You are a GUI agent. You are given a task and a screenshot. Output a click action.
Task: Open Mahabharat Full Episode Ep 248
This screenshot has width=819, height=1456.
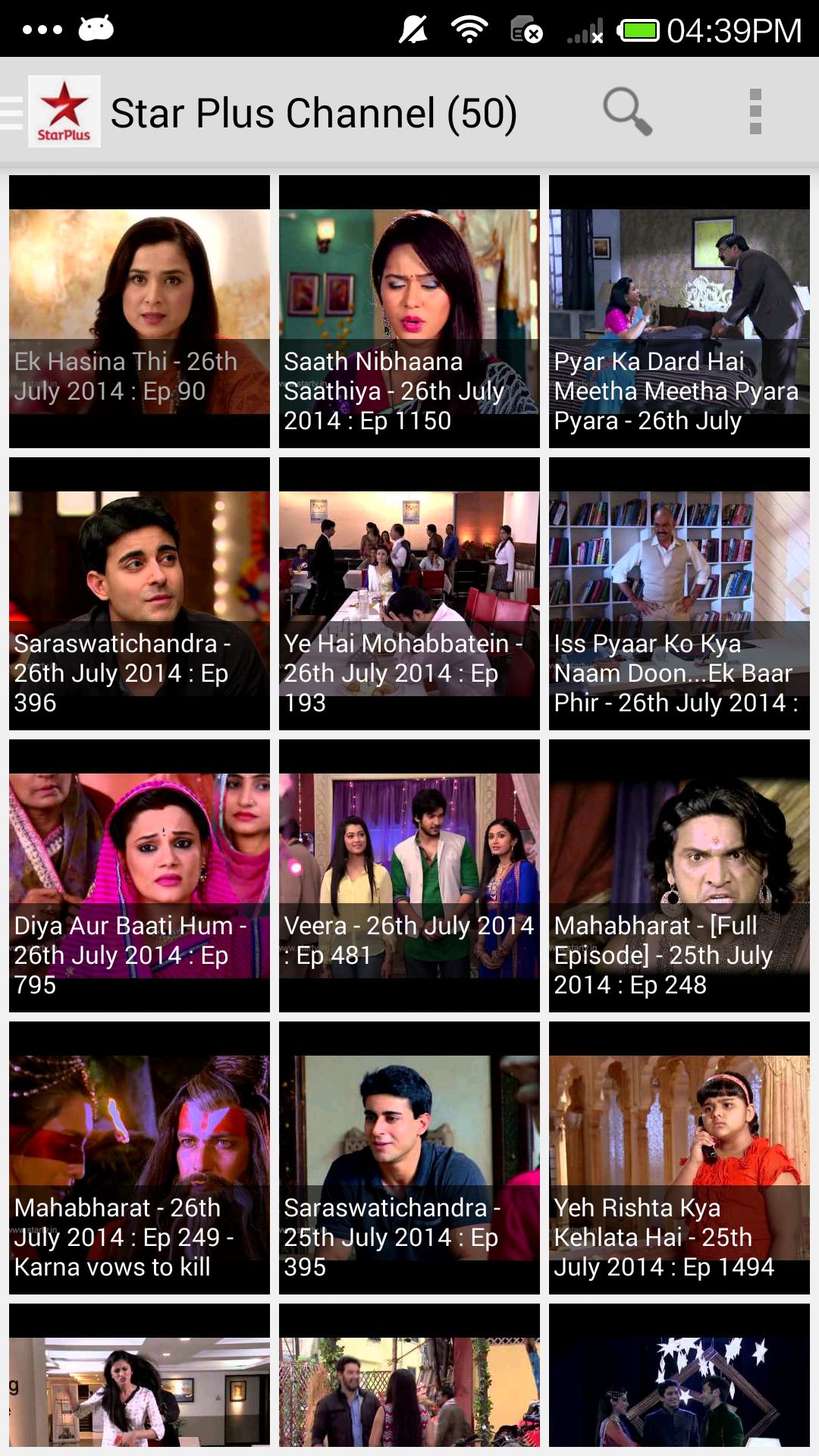(x=679, y=876)
